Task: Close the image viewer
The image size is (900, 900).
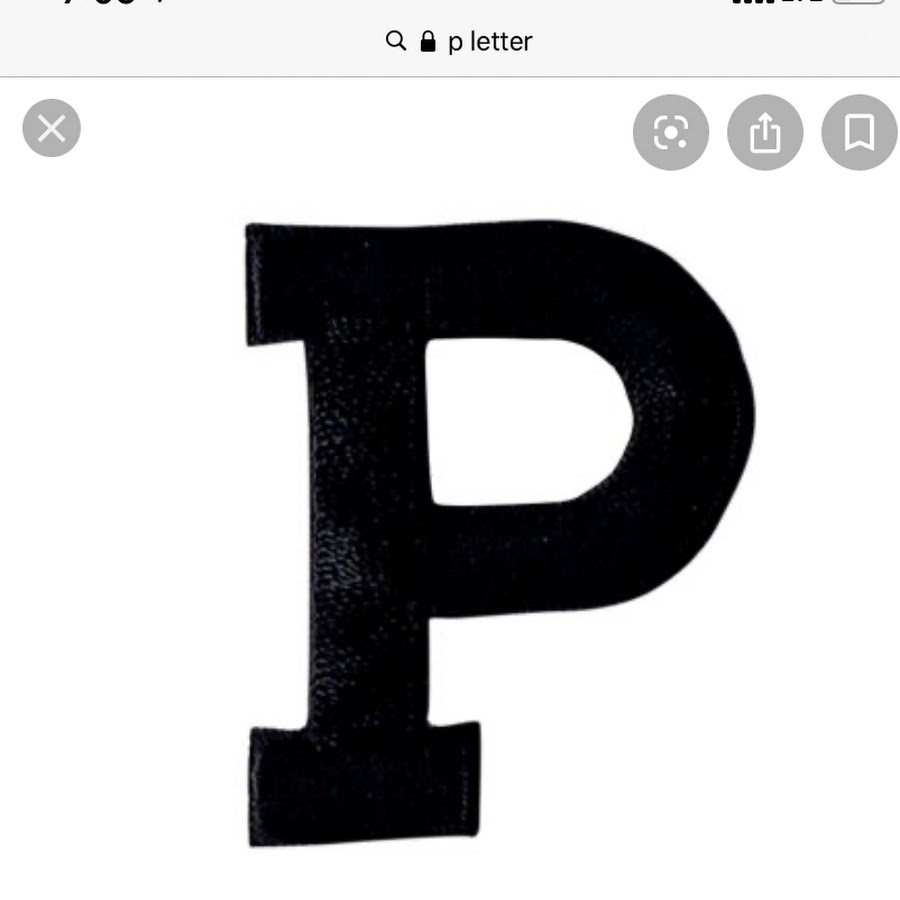Action: coord(51,129)
